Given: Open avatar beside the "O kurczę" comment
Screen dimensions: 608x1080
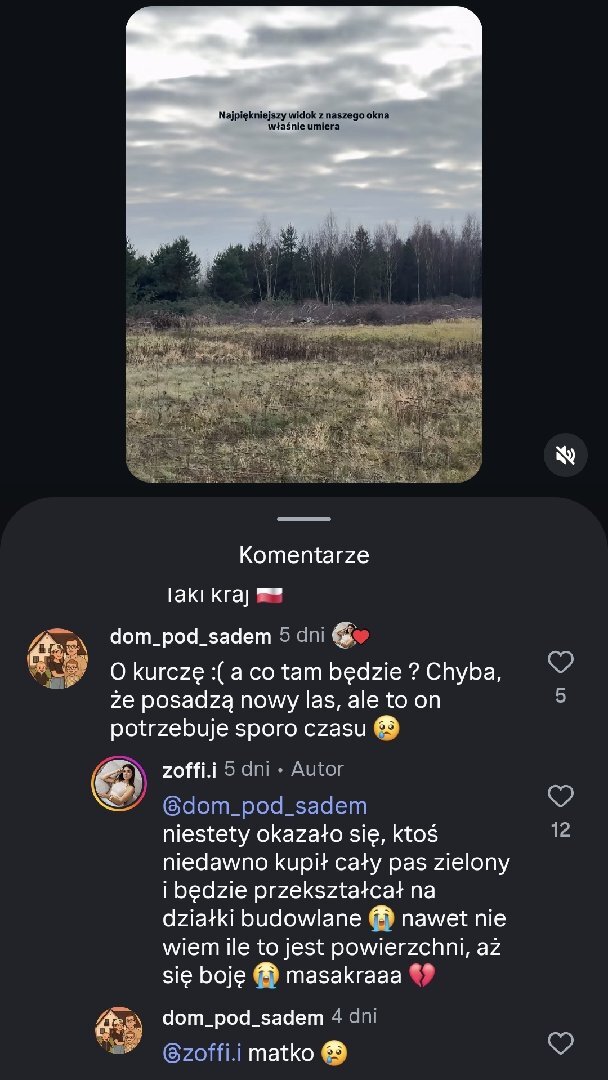Looking at the screenshot, I should (57, 658).
